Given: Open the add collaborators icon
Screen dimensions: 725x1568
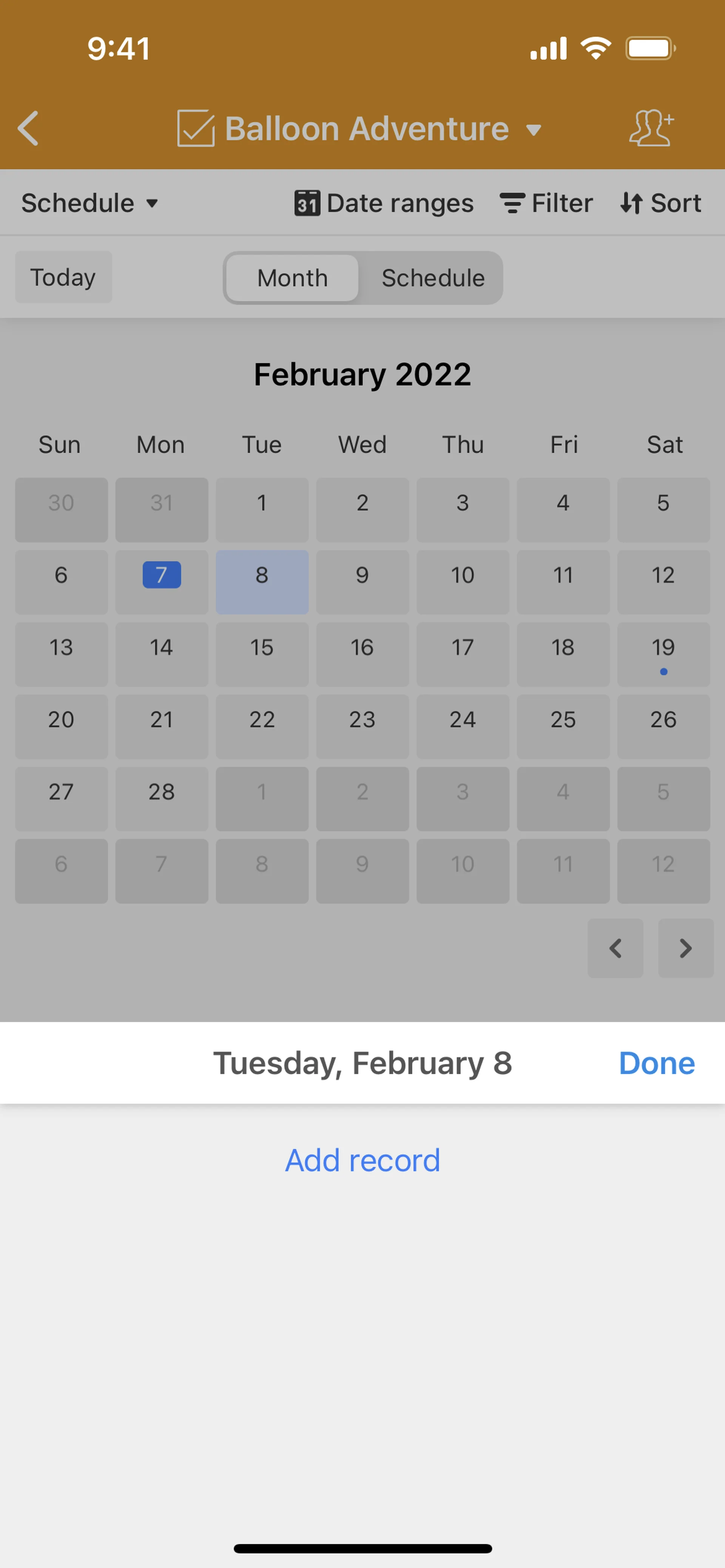Looking at the screenshot, I should tap(651, 128).
